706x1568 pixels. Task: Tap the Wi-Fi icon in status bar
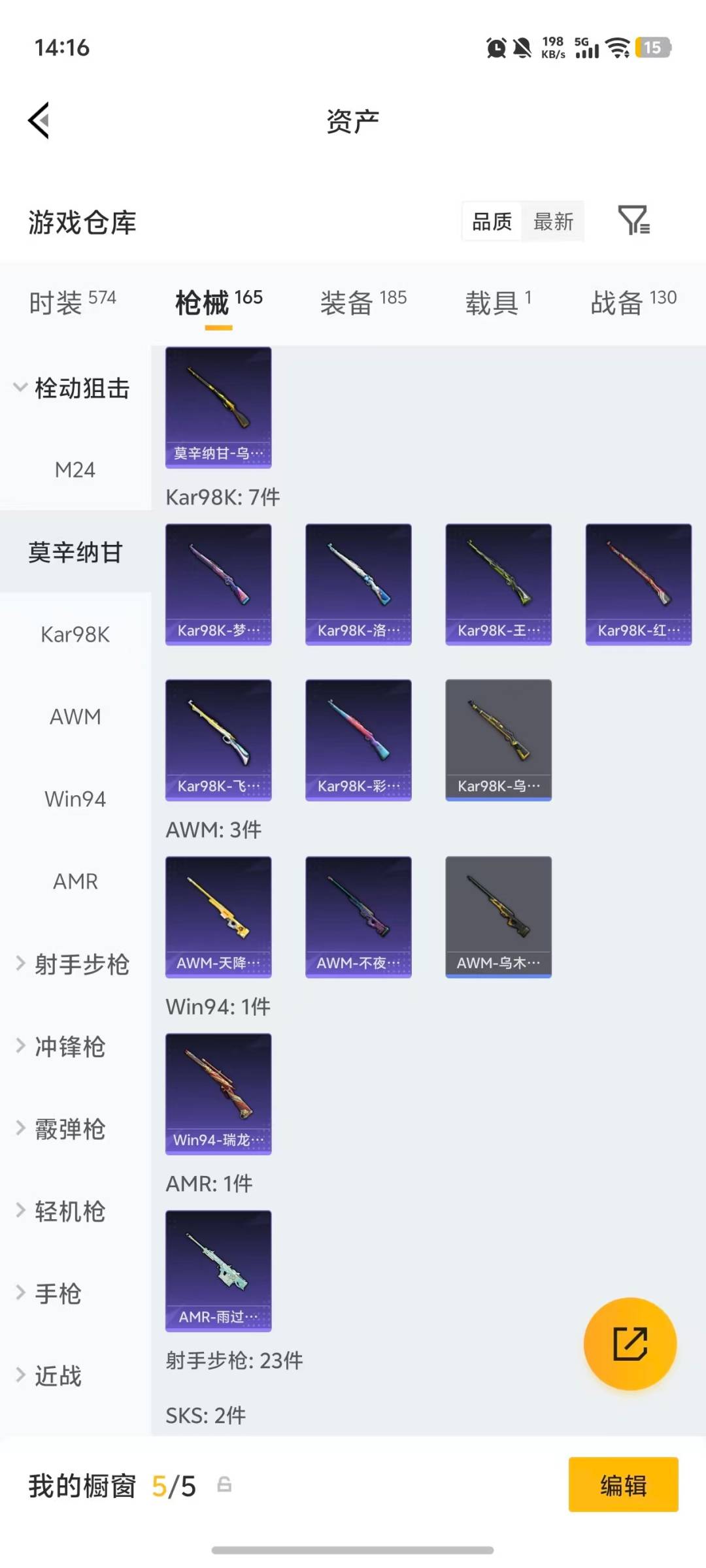[x=616, y=48]
